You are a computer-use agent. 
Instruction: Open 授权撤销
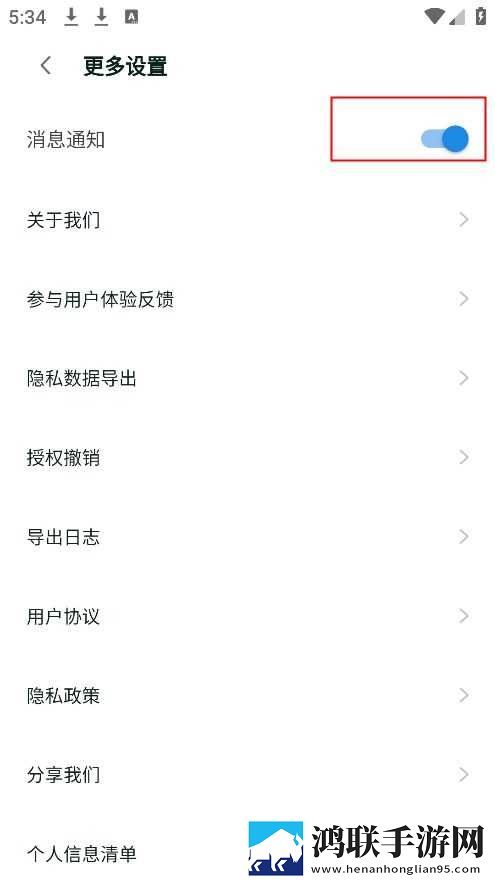coord(247,457)
